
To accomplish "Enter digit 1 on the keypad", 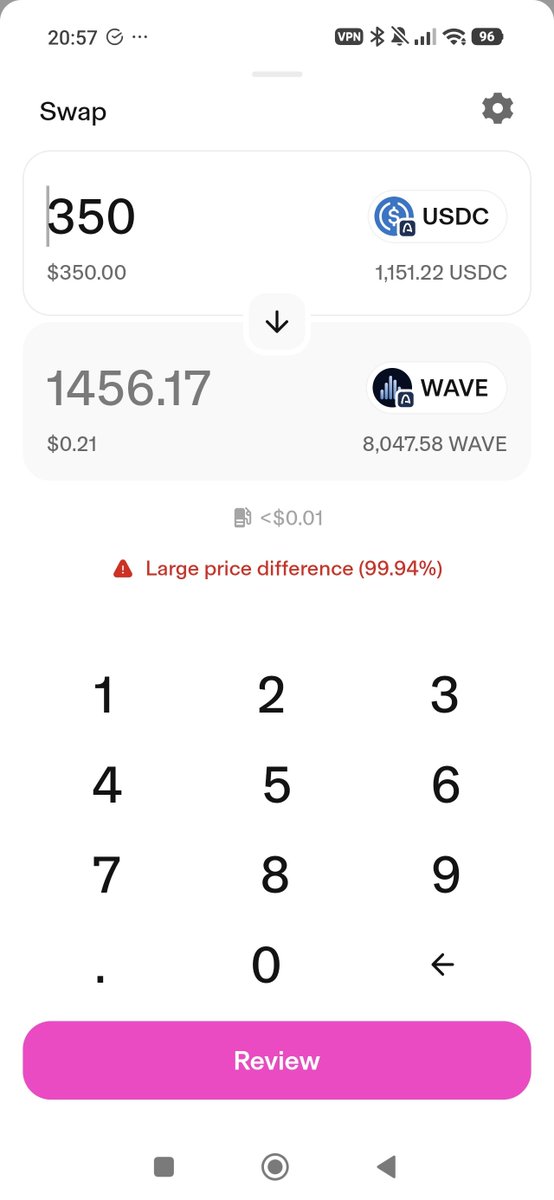I will coord(104,696).
